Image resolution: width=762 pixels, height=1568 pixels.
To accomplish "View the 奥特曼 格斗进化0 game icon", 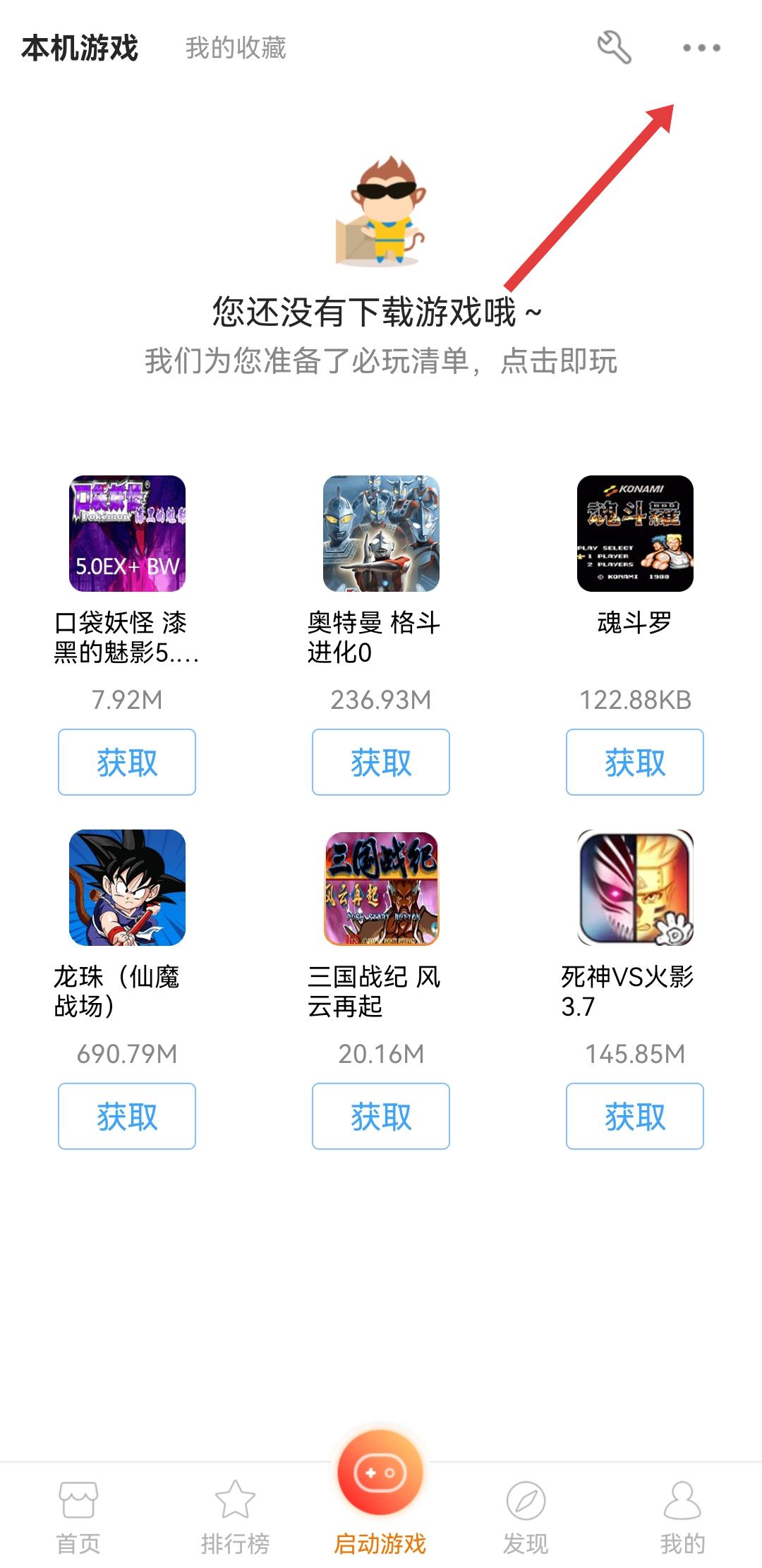I will [x=381, y=533].
